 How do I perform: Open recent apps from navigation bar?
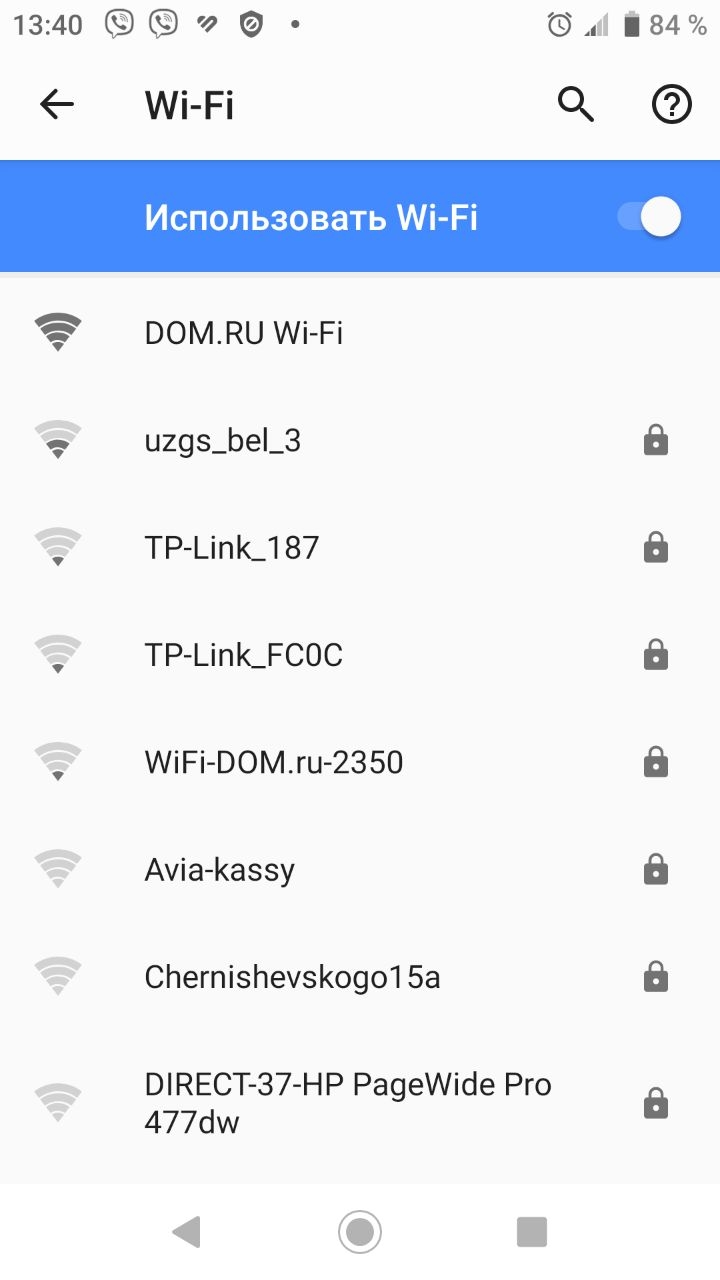click(532, 1232)
